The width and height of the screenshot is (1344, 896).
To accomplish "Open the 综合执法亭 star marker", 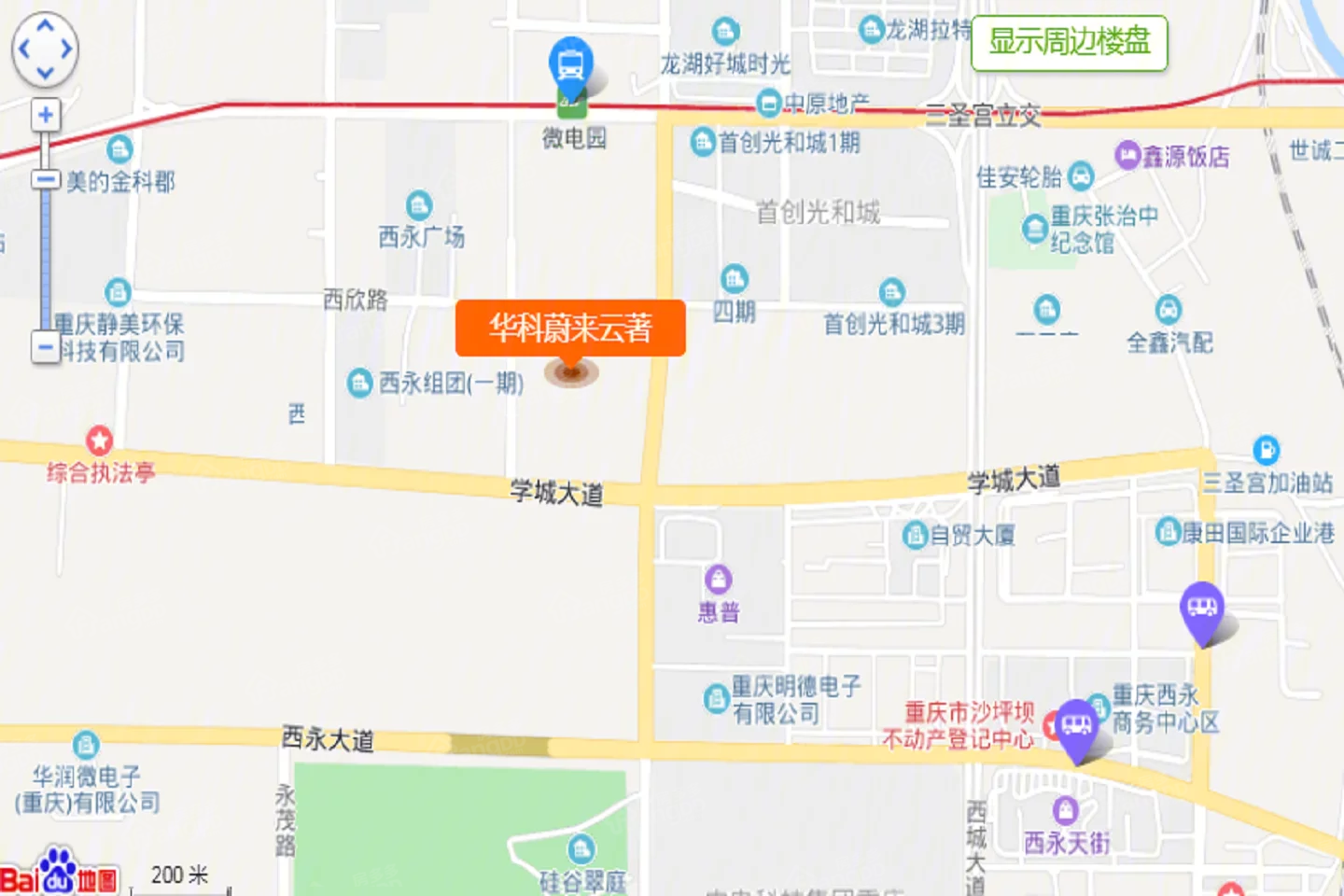I will 100,441.
